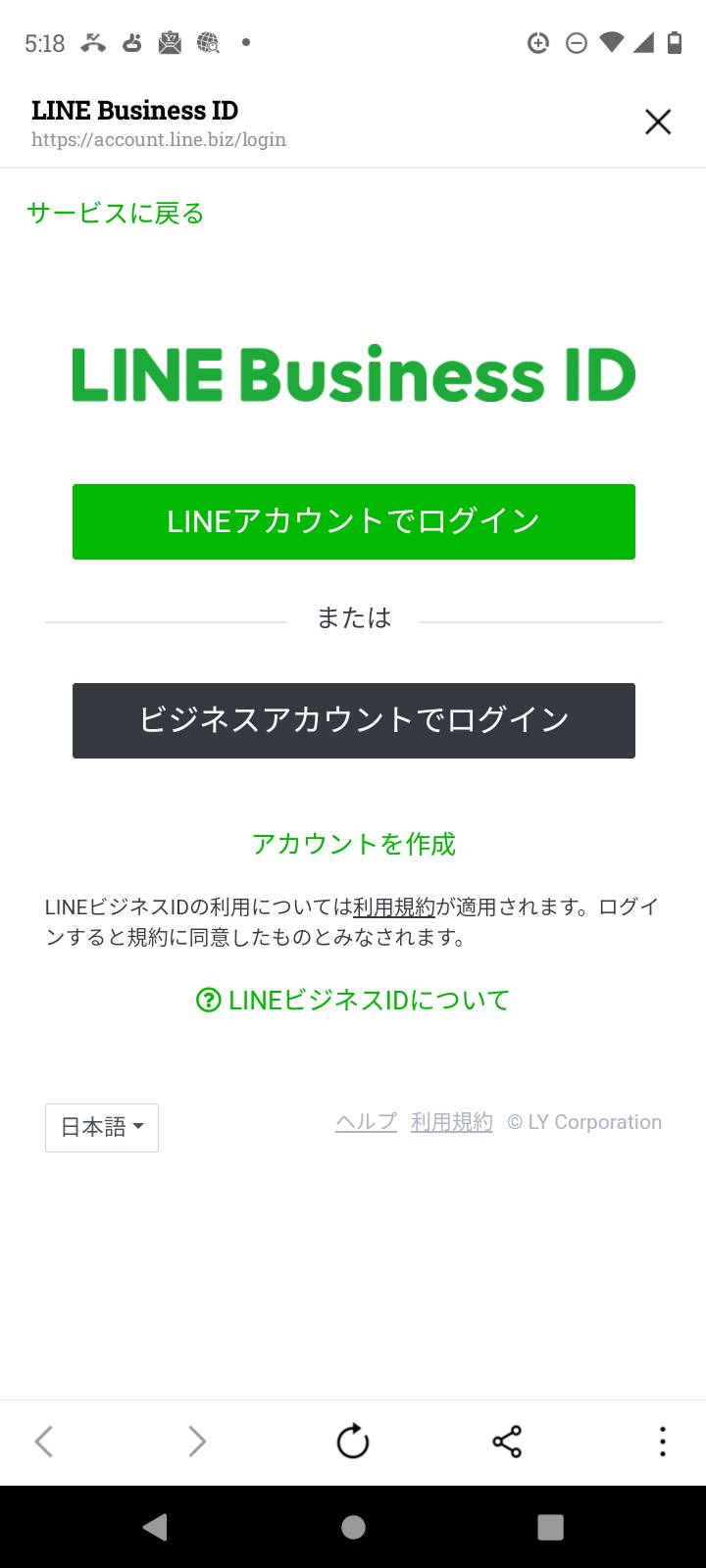Reload the page

tap(353, 1442)
